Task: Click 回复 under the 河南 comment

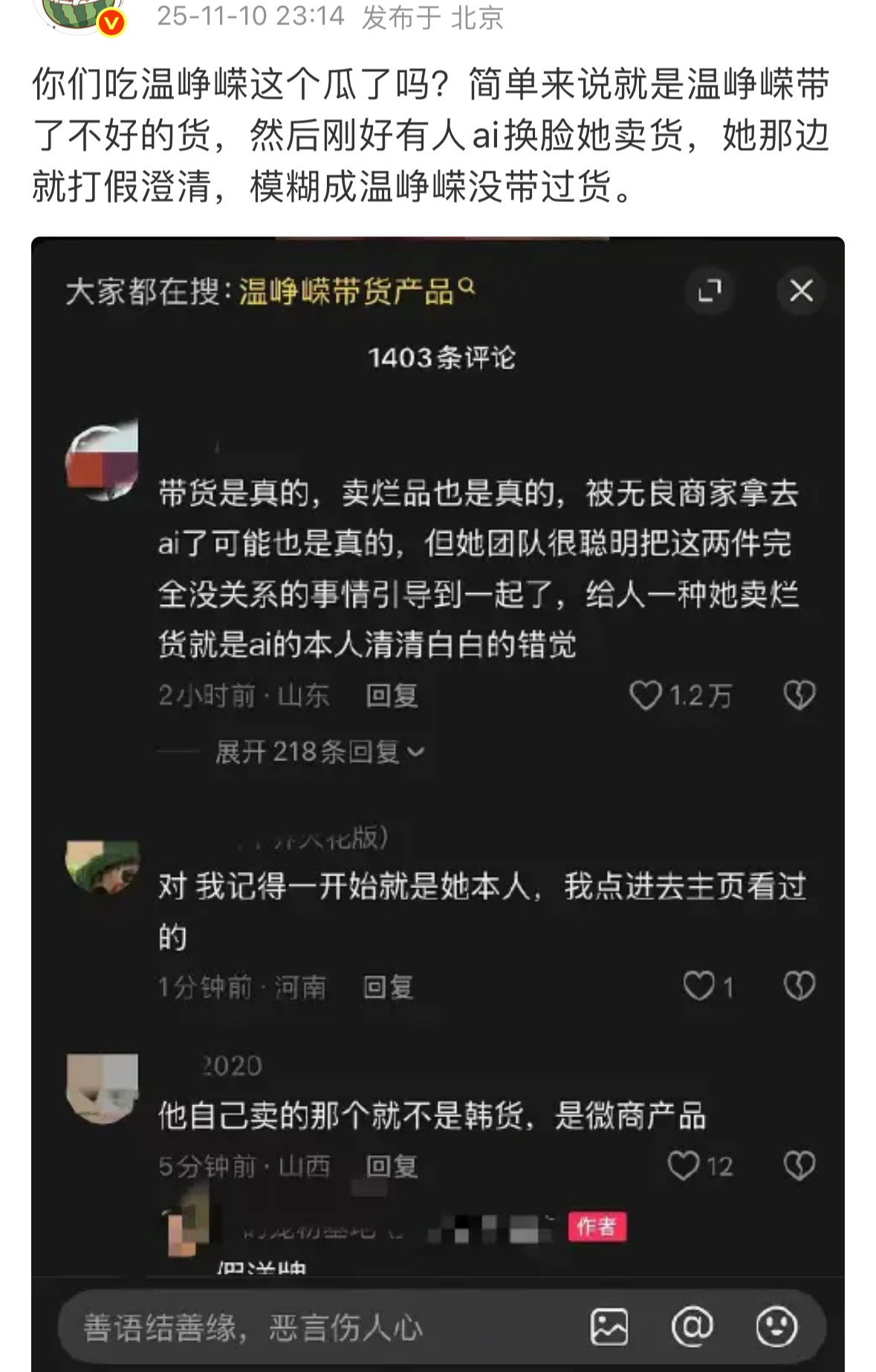Action: [386, 985]
